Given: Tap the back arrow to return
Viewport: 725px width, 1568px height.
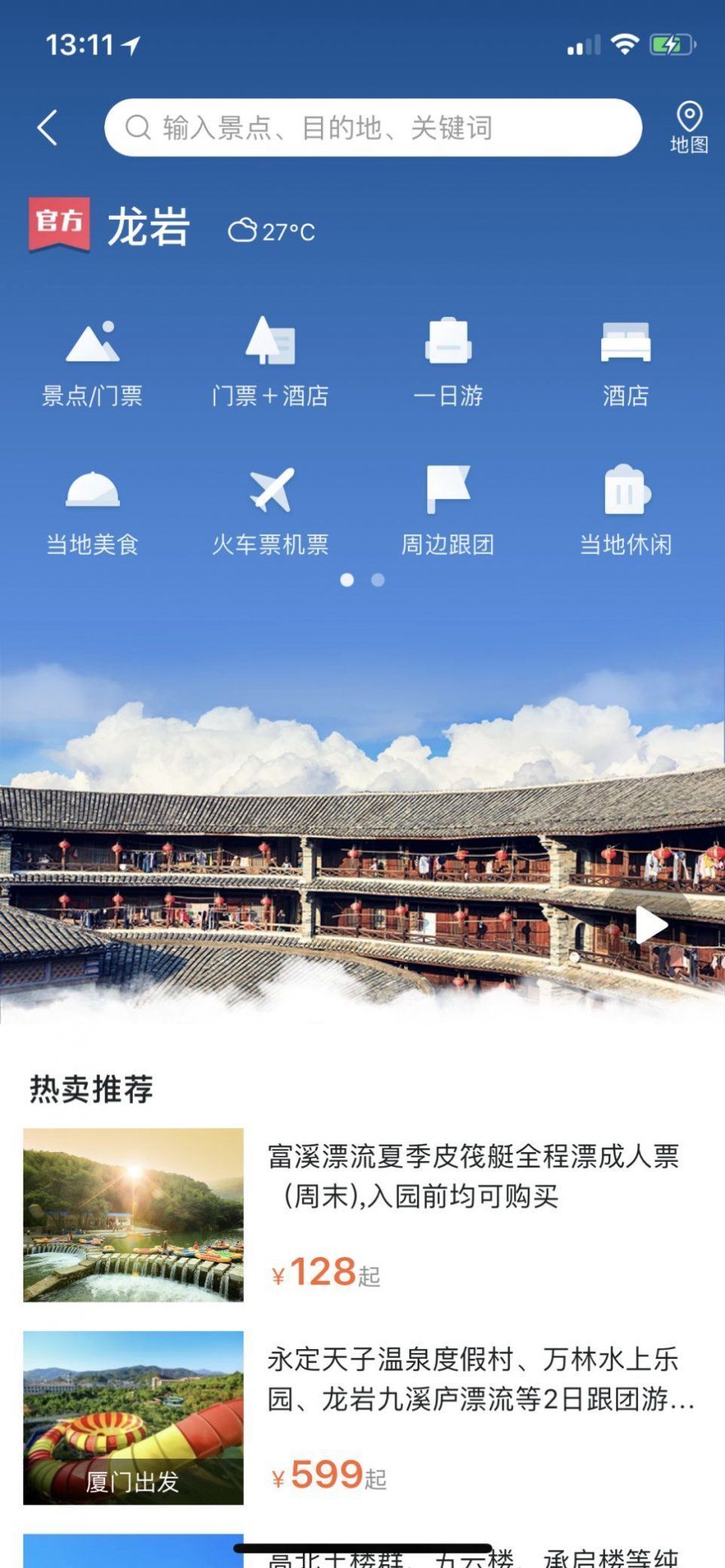Looking at the screenshot, I should point(47,127).
